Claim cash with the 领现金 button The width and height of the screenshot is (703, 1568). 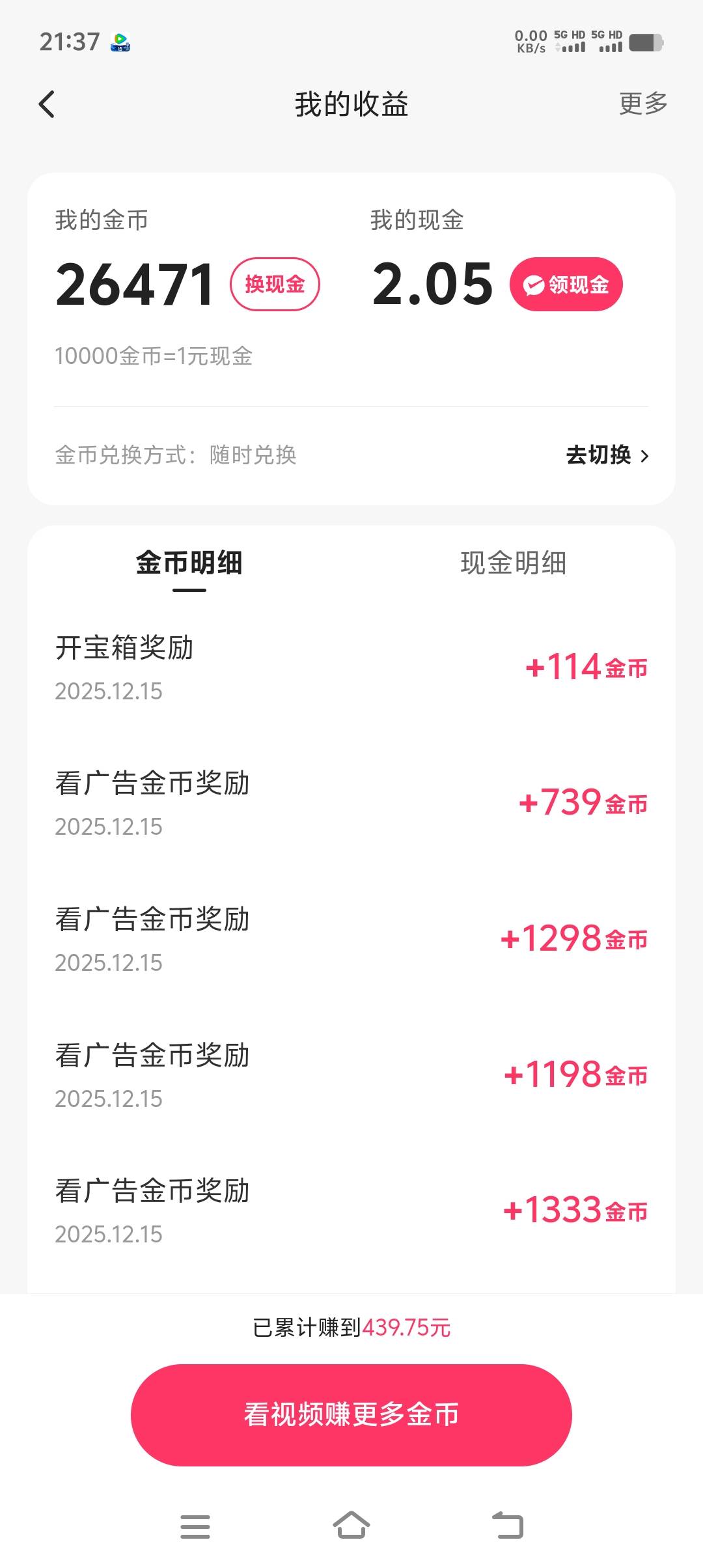tap(566, 285)
